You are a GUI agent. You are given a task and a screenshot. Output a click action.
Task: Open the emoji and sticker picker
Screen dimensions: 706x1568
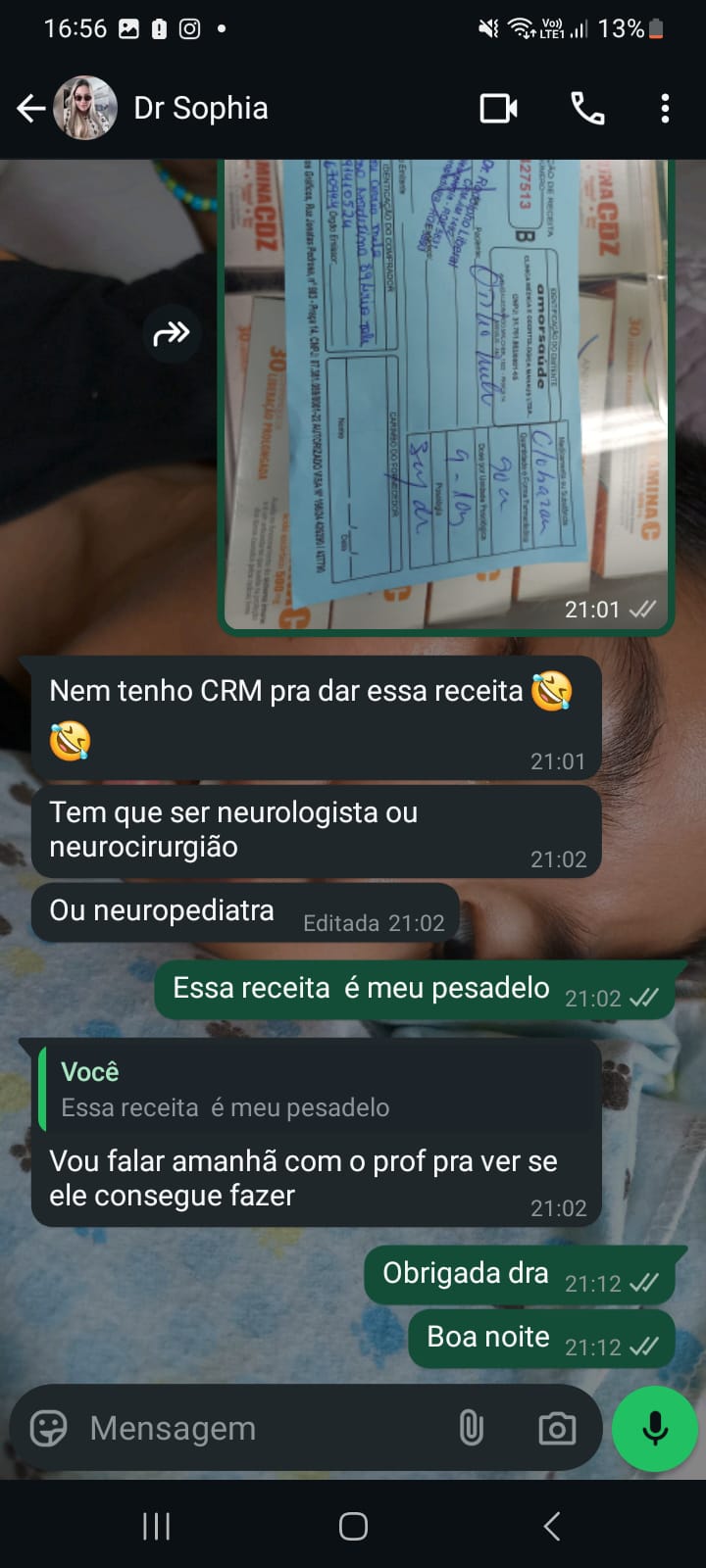click(x=48, y=1428)
